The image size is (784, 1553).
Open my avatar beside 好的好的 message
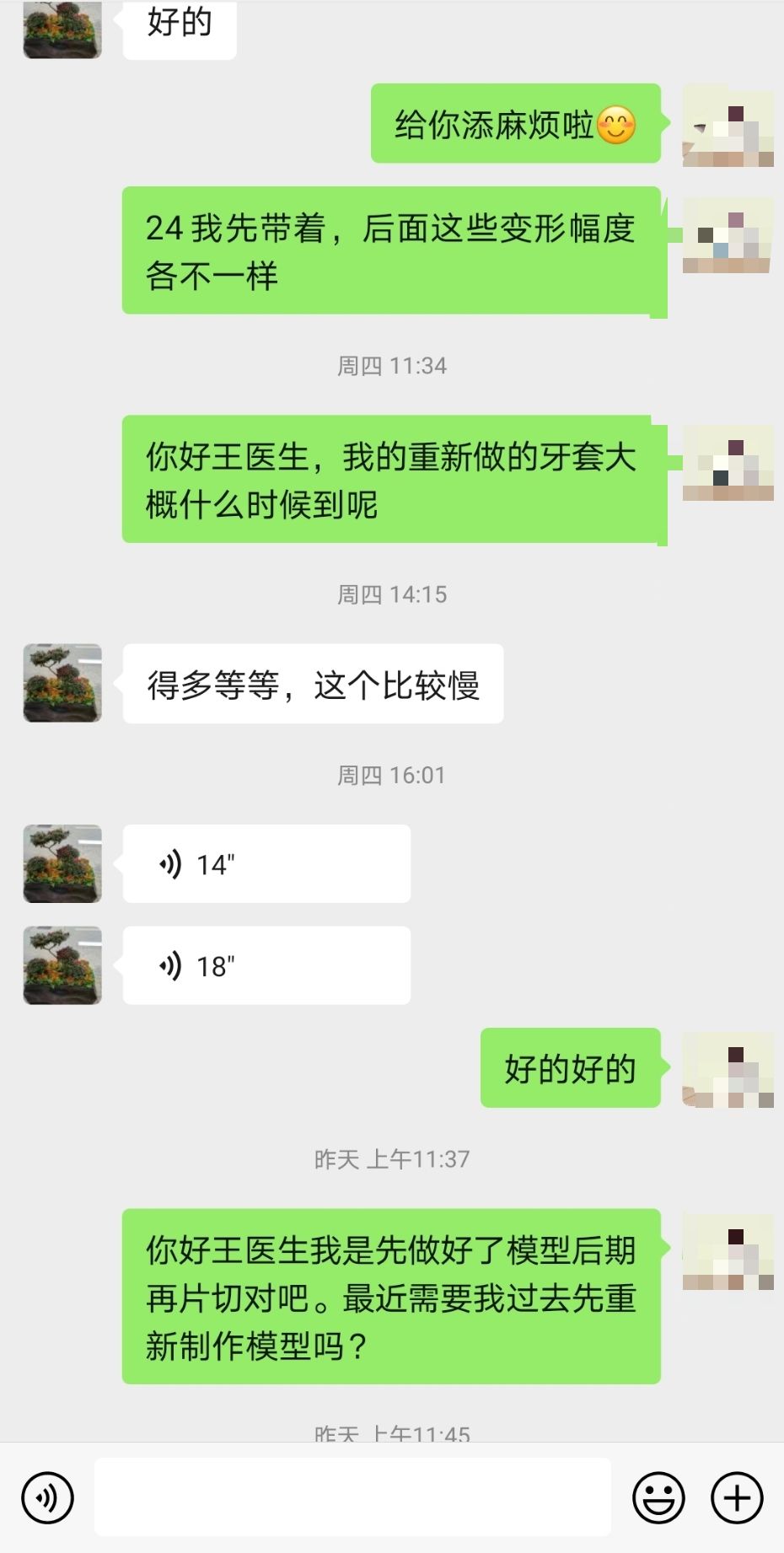(x=728, y=1069)
